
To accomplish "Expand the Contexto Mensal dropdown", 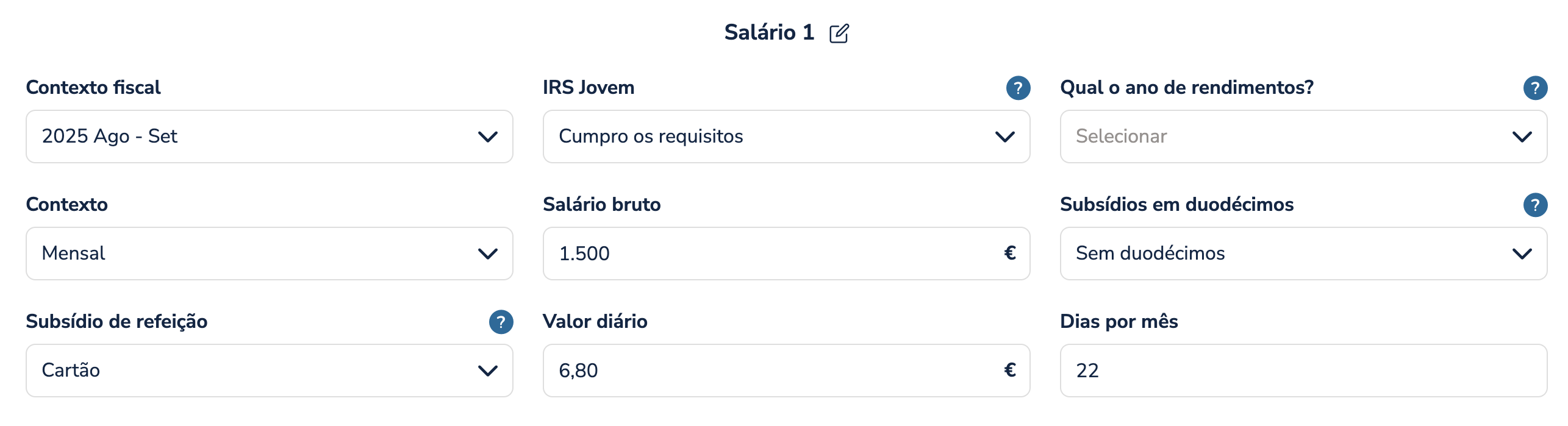I will coord(269,254).
